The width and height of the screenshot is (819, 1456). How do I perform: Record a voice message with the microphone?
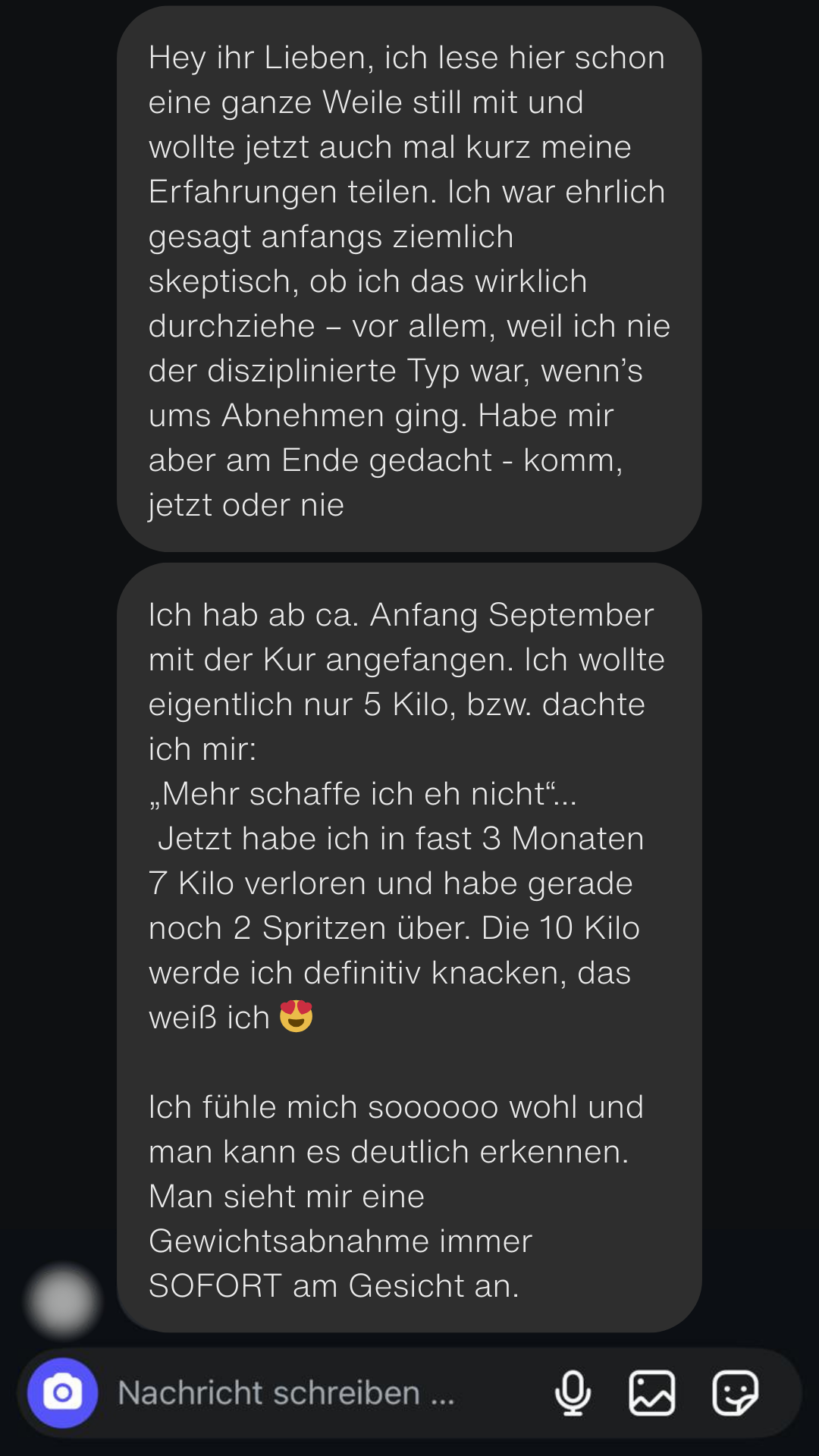pyautogui.click(x=573, y=1393)
